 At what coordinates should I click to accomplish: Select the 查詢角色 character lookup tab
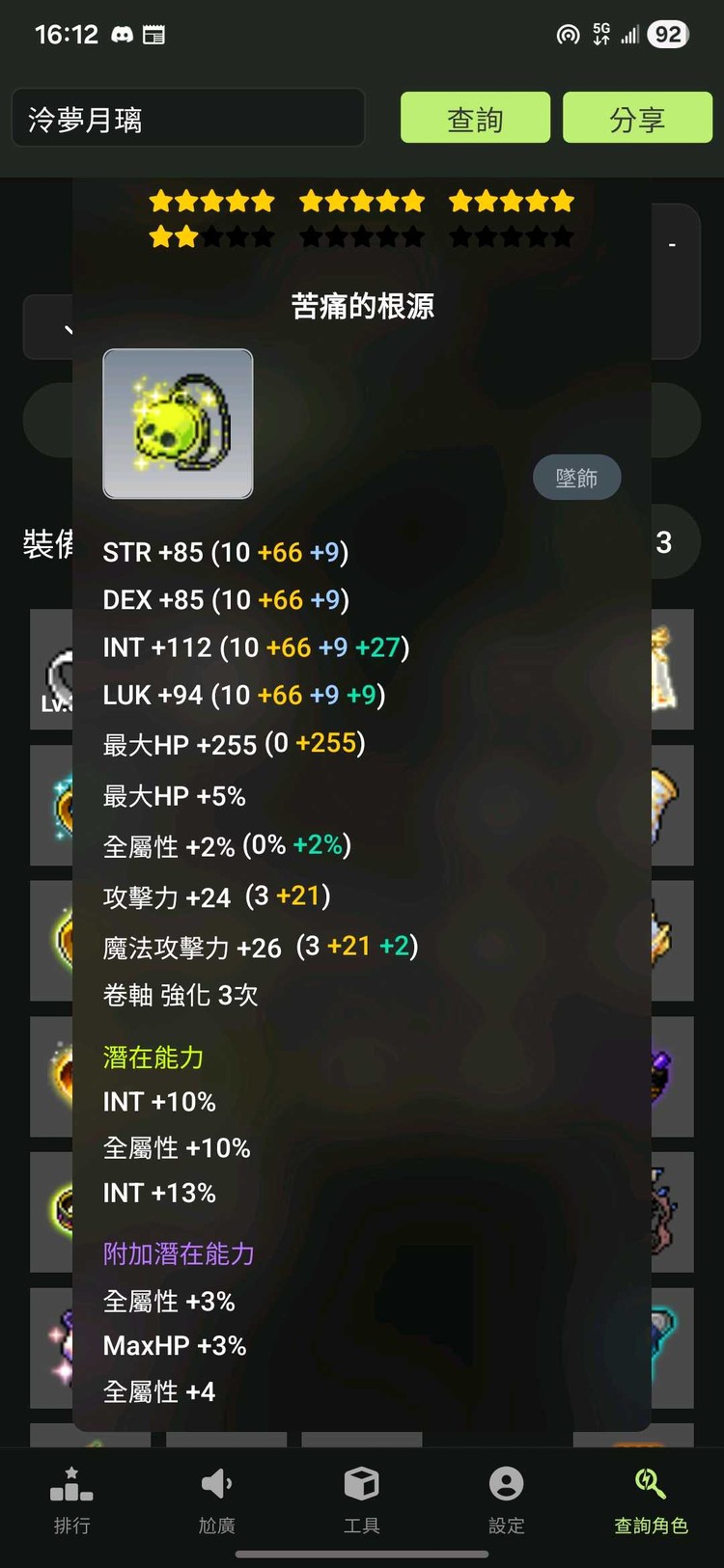point(651,1499)
